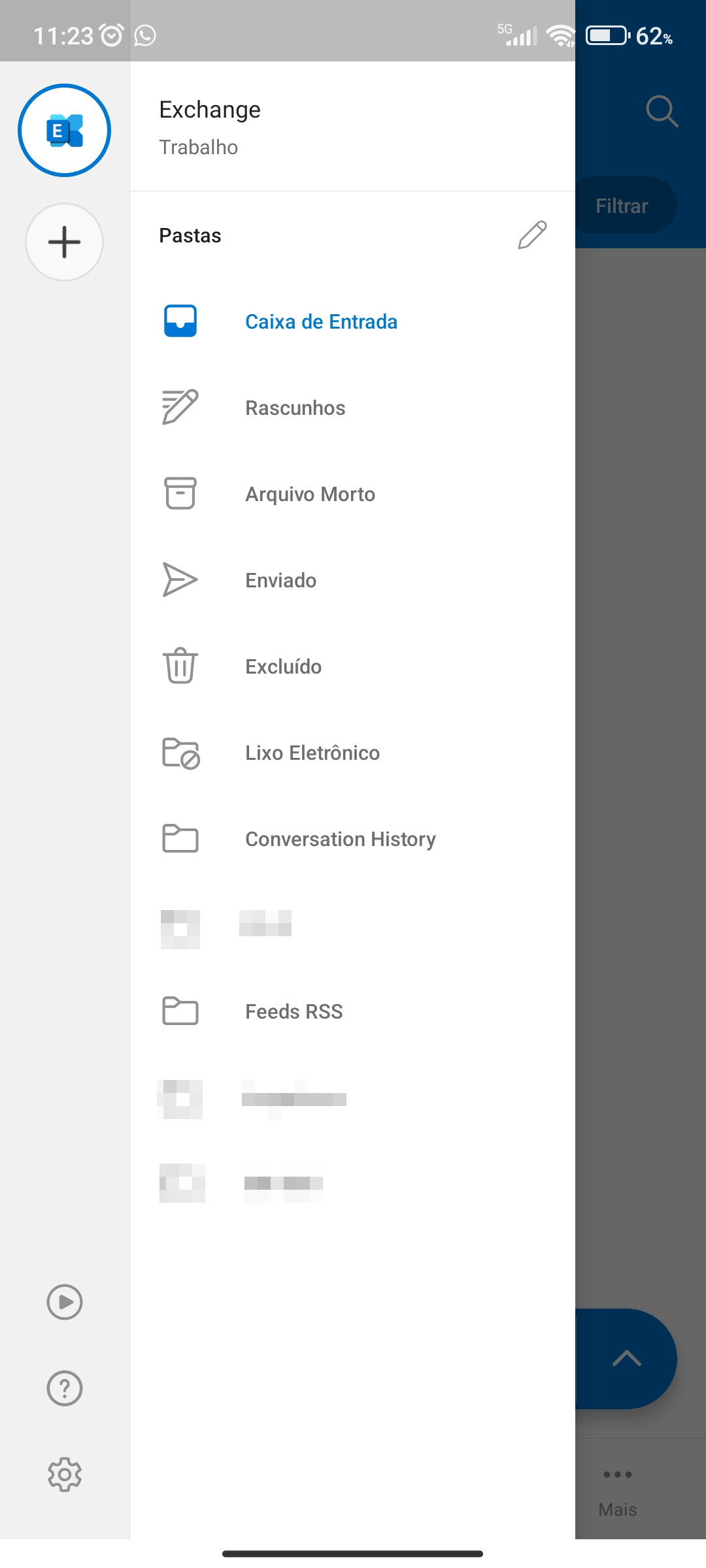The width and height of the screenshot is (706, 1568).
Task: Edit folders with the pencil icon
Action: pyautogui.click(x=532, y=235)
